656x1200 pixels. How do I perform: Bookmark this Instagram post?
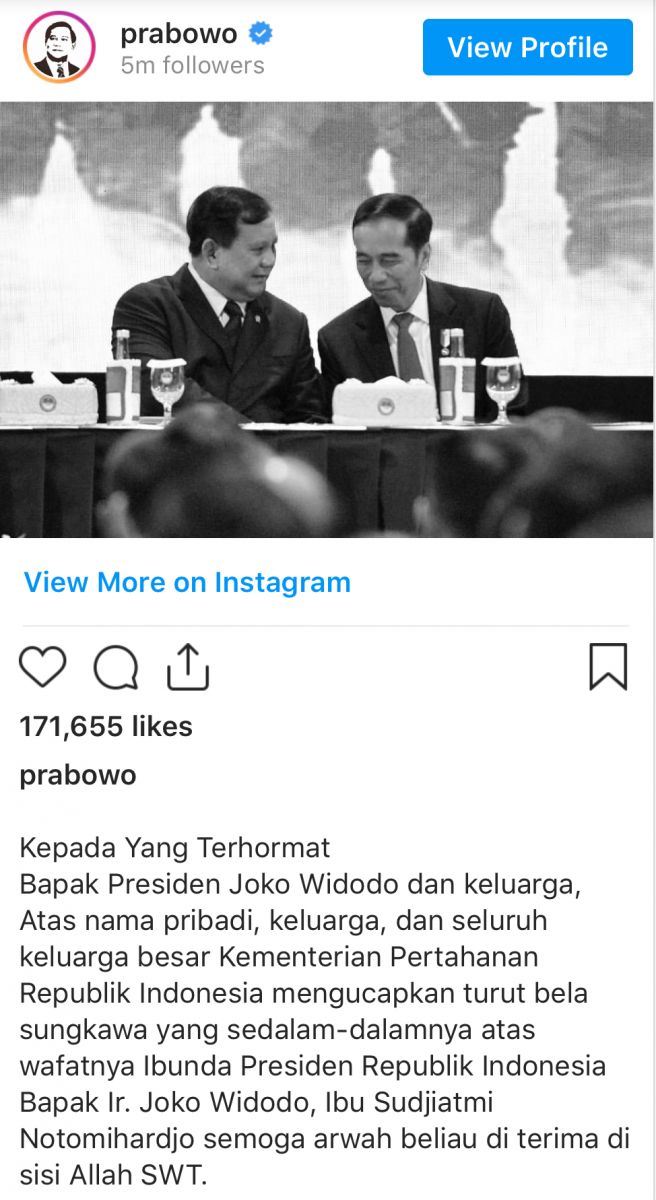coord(608,667)
